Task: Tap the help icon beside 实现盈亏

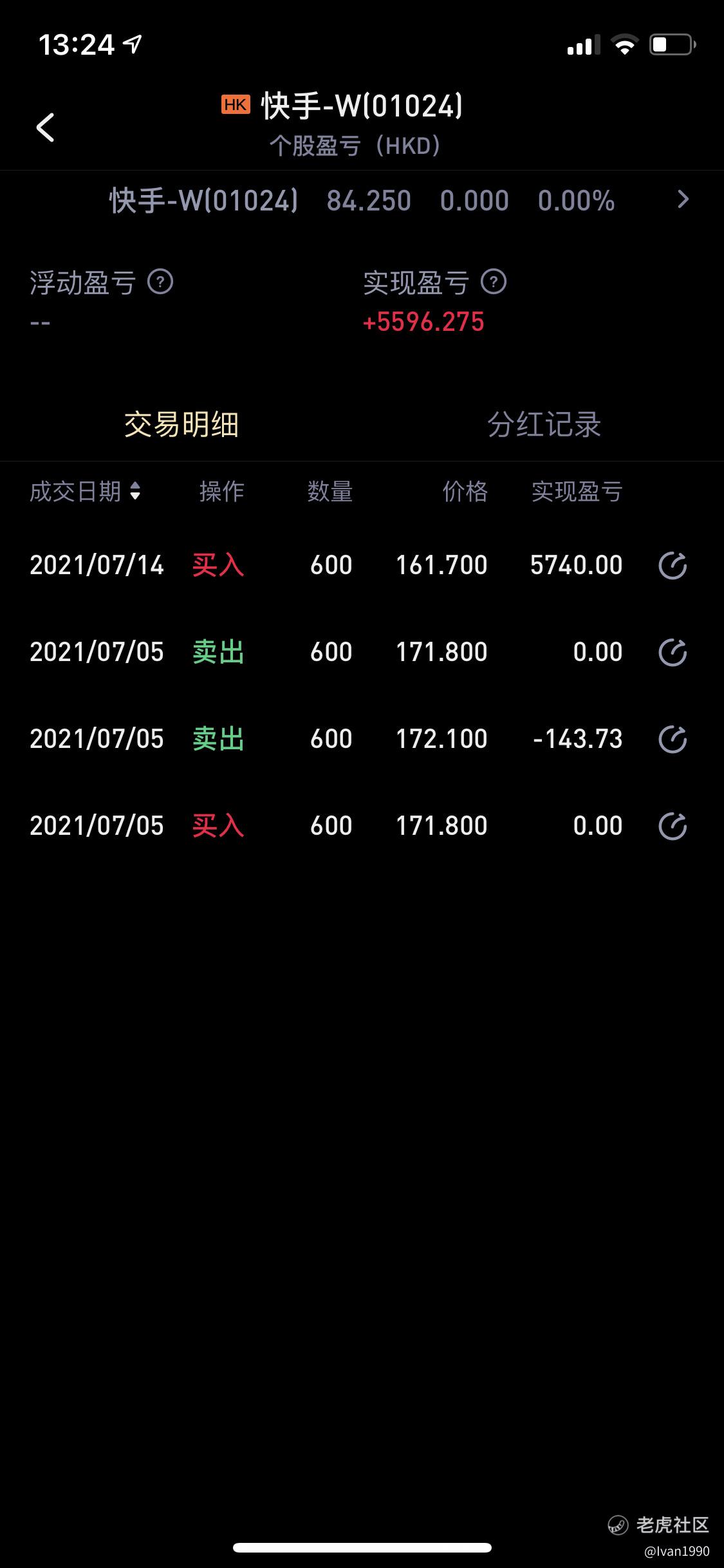Action: coord(494,282)
